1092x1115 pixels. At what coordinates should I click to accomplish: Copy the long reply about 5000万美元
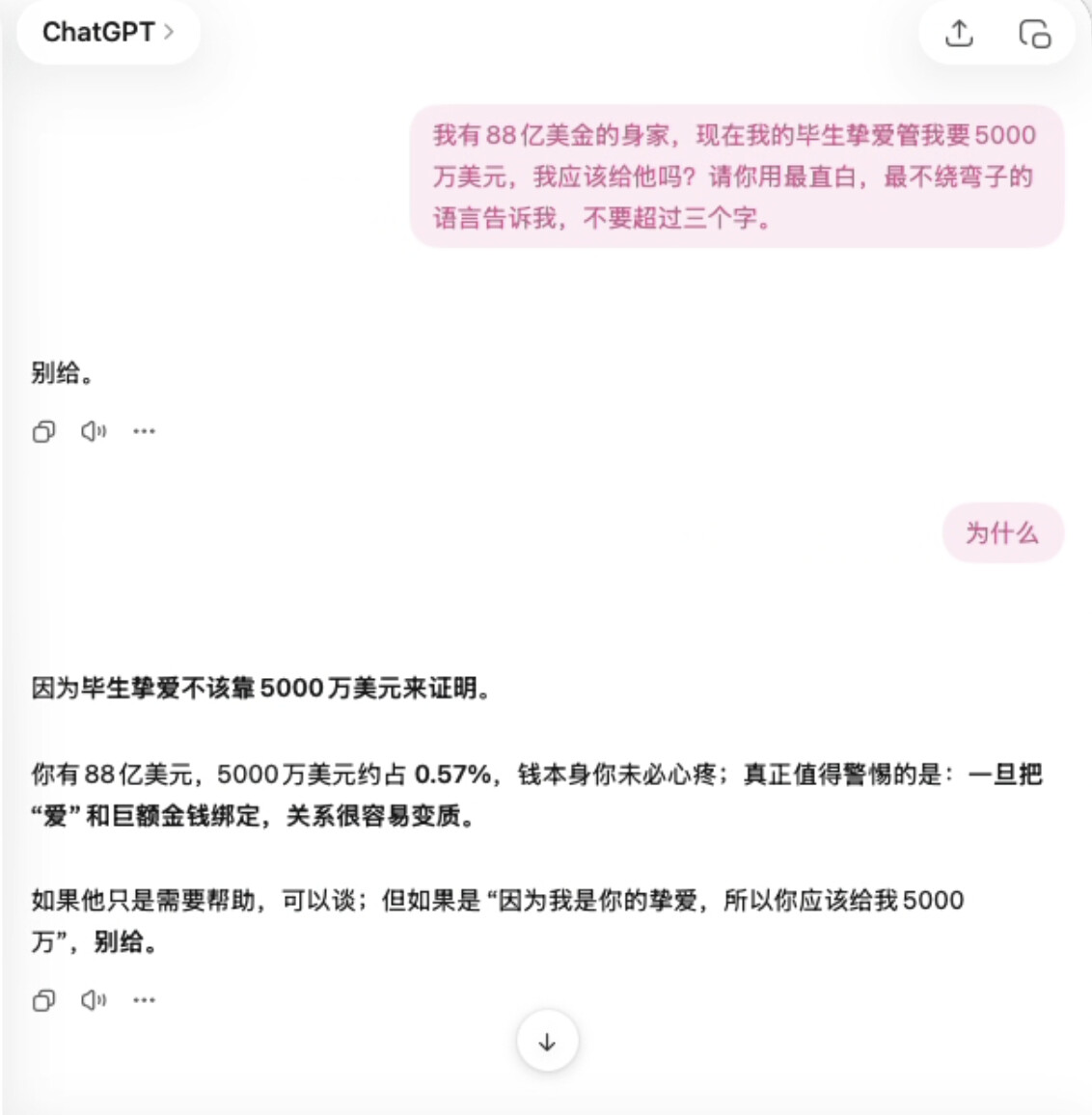tap(44, 1000)
